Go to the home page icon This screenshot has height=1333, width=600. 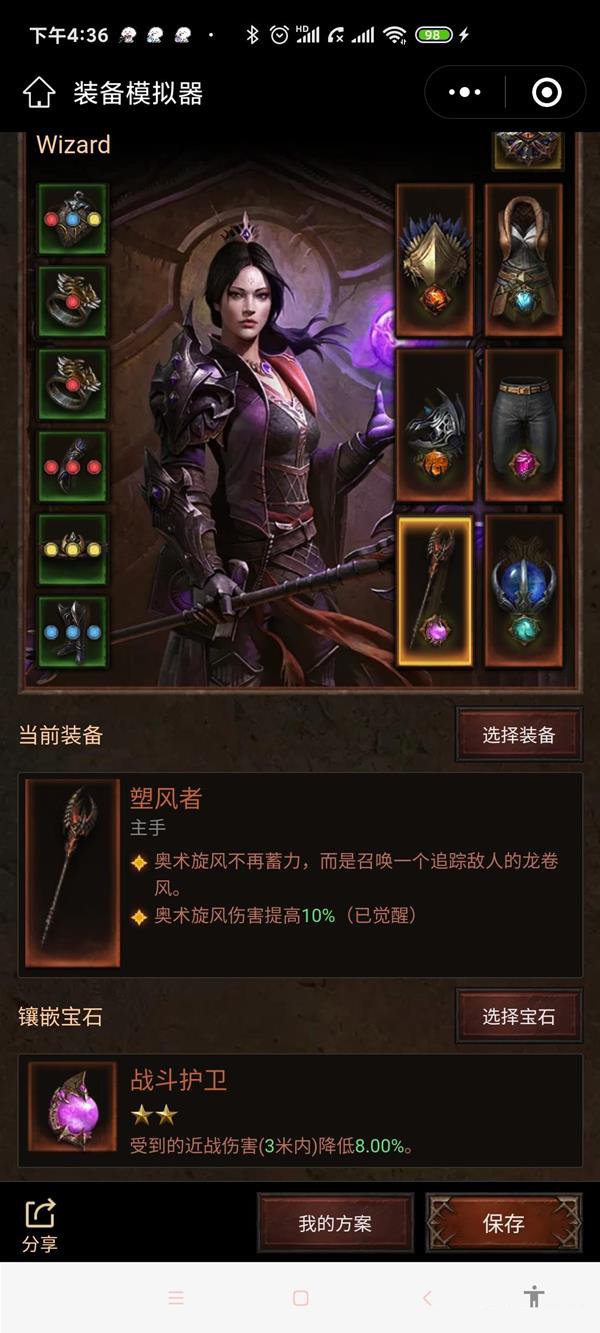(39, 93)
